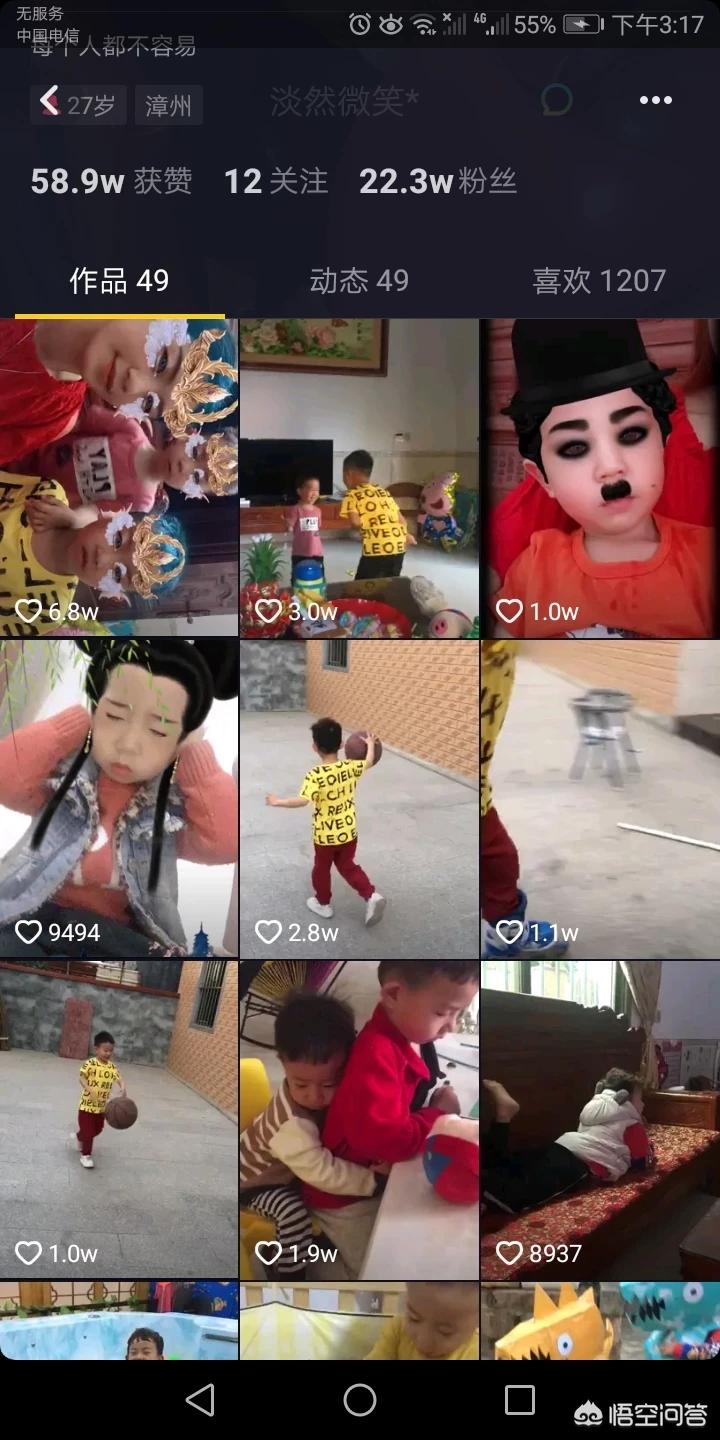Go back using the top-left arrow

point(48,101)
